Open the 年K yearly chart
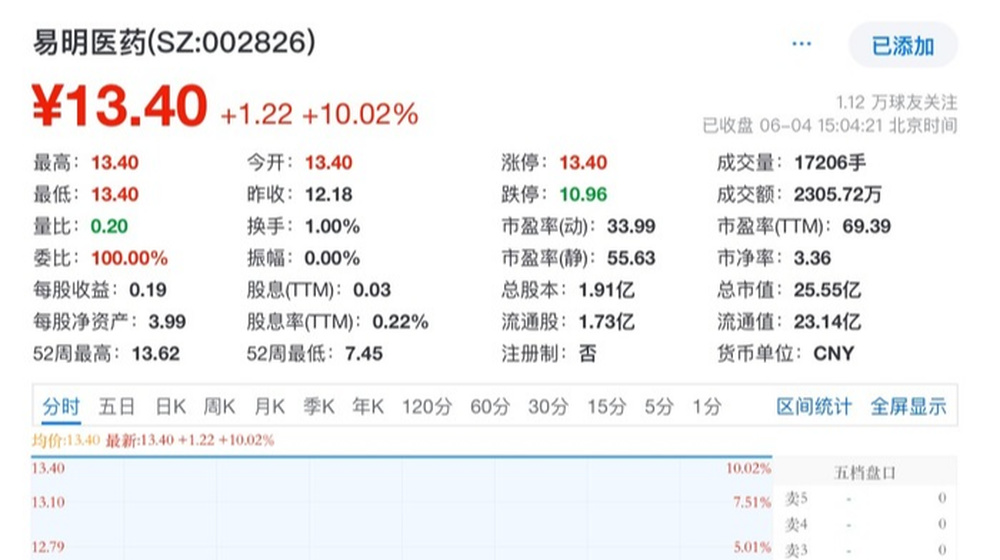 pyautogui.click(x=368, y=407)
